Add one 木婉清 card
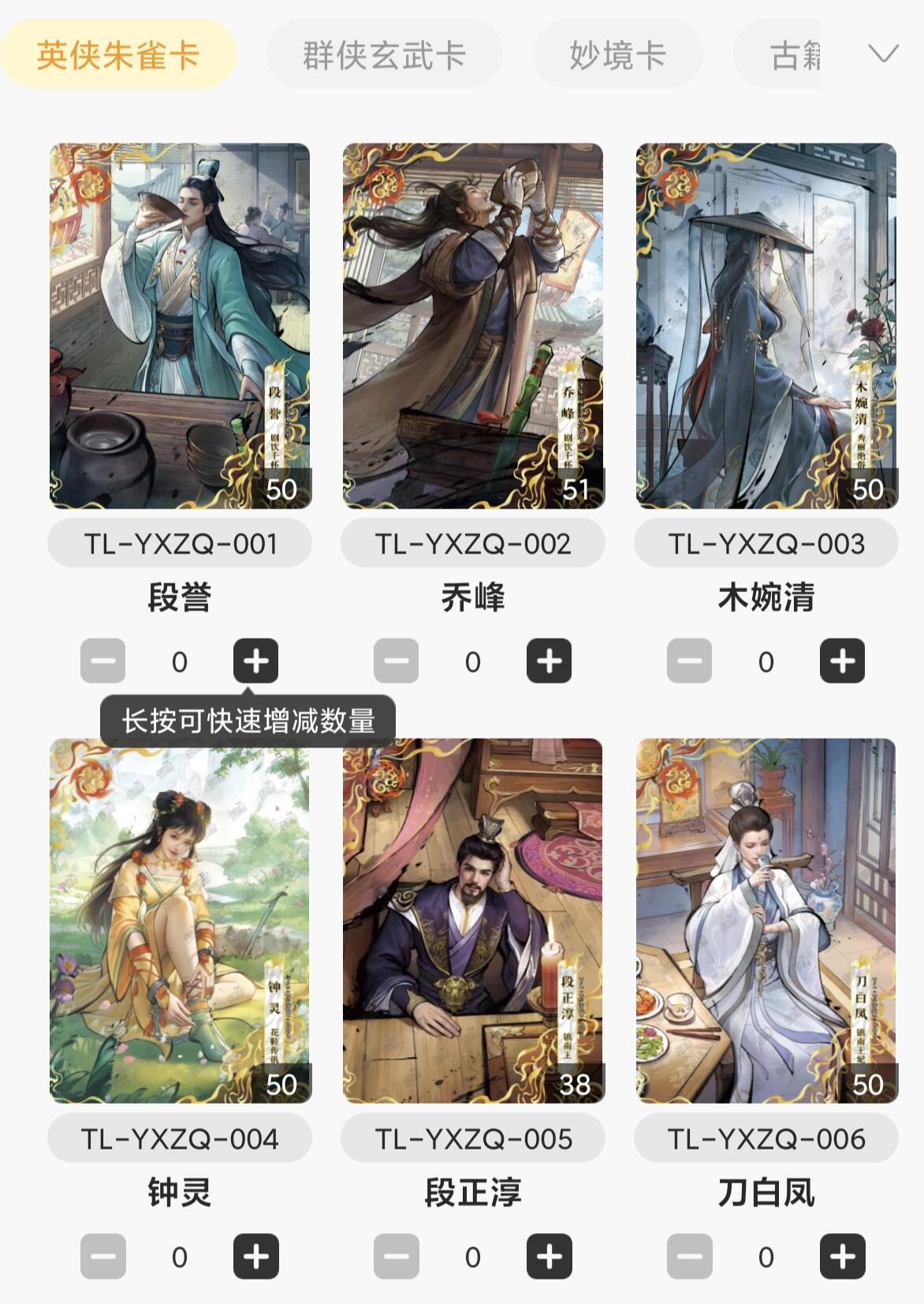This screenshot has height=1304, width=924. coord(842,661)
